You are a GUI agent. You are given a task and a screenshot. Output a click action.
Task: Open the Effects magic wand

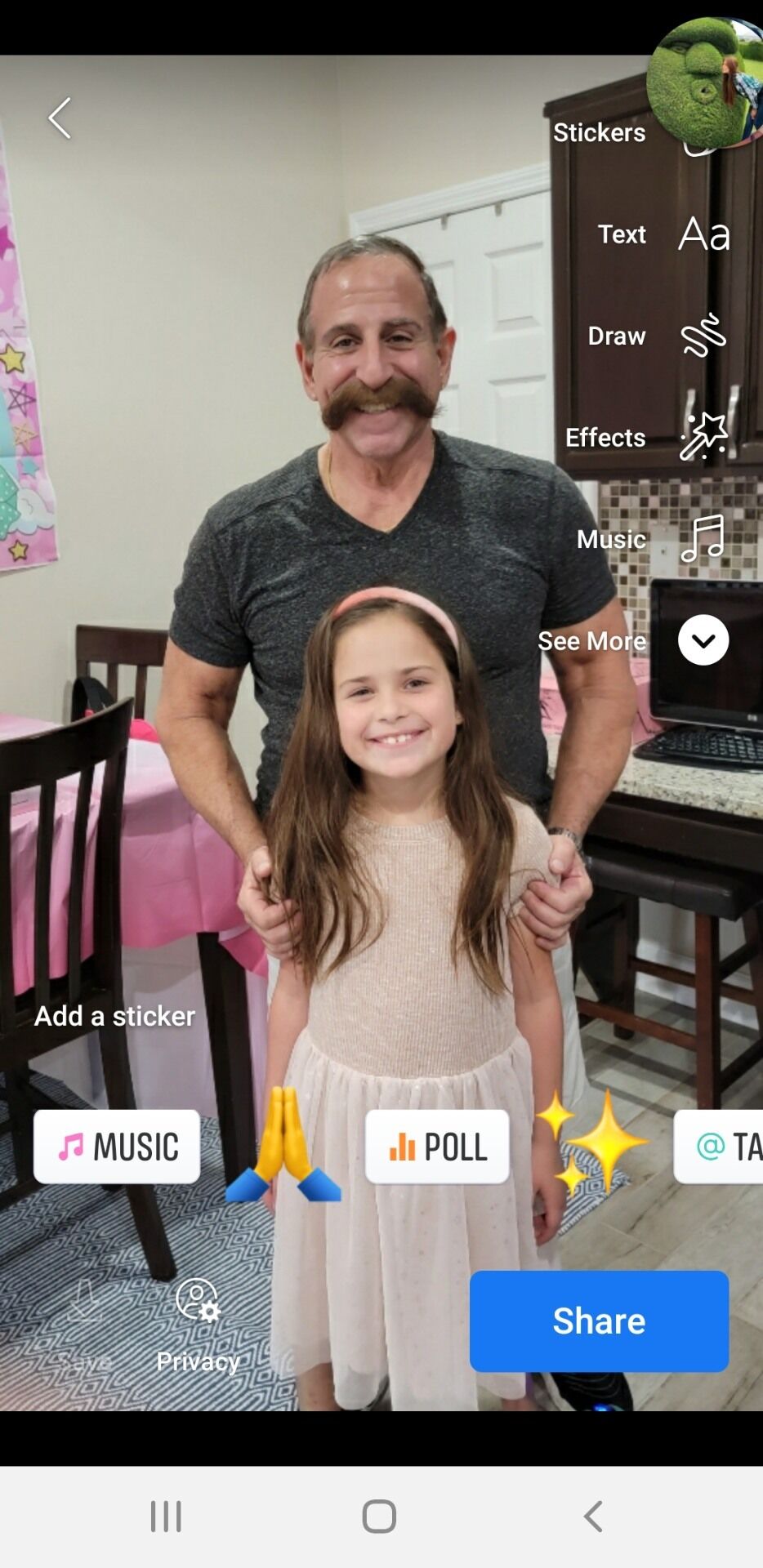(703, 437)
